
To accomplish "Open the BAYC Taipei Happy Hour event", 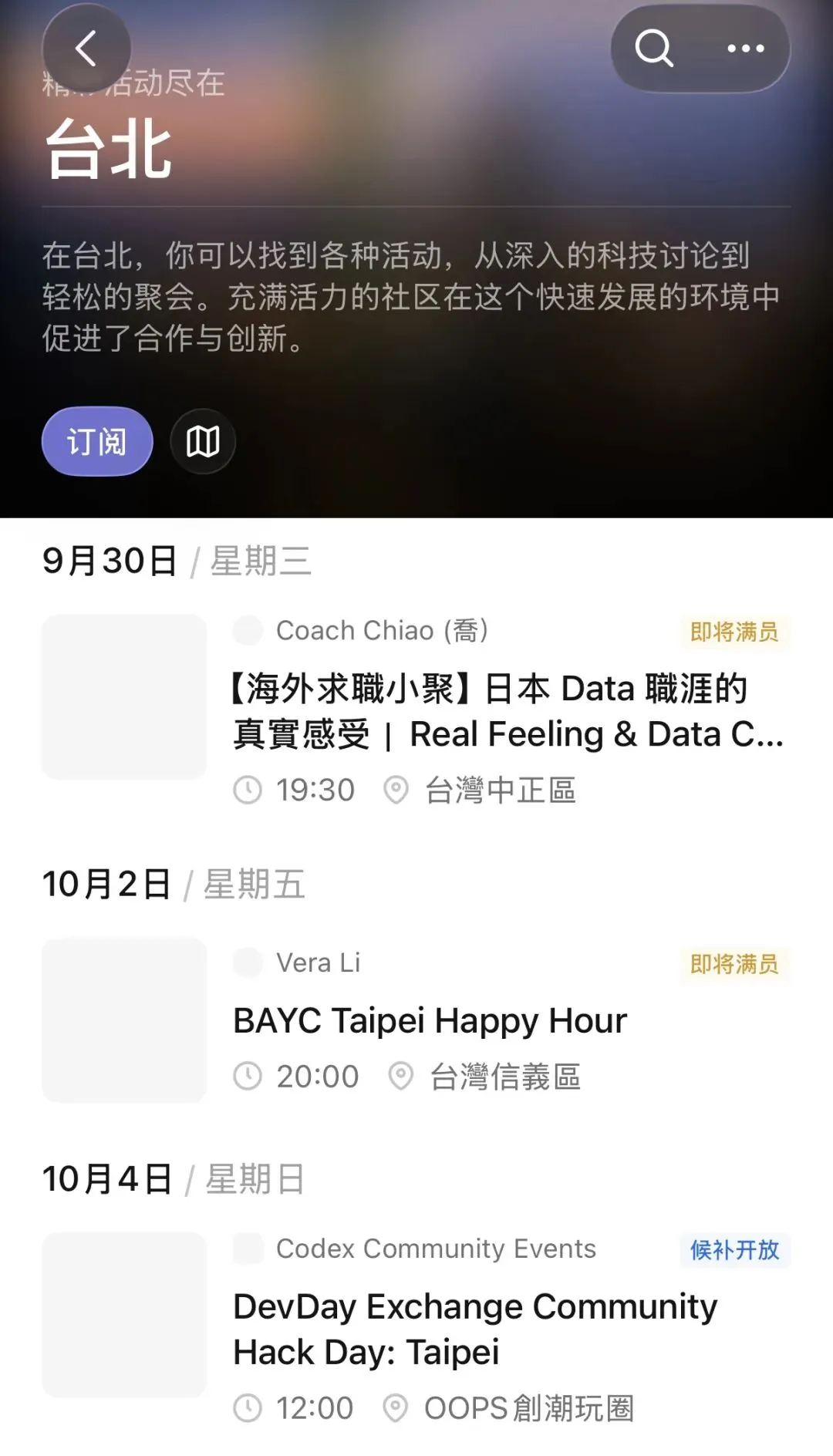I will [416, 1020].
